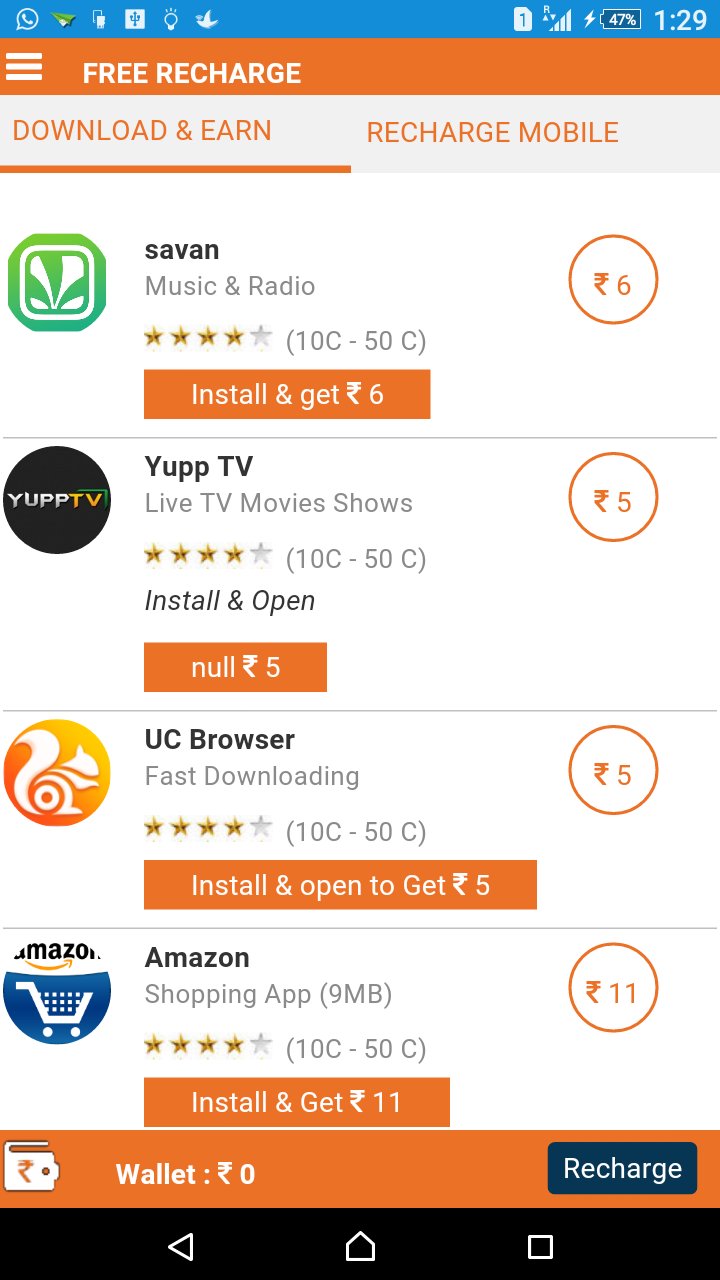
Task: Go back using system back button
Action: (x=180, y=1246)
